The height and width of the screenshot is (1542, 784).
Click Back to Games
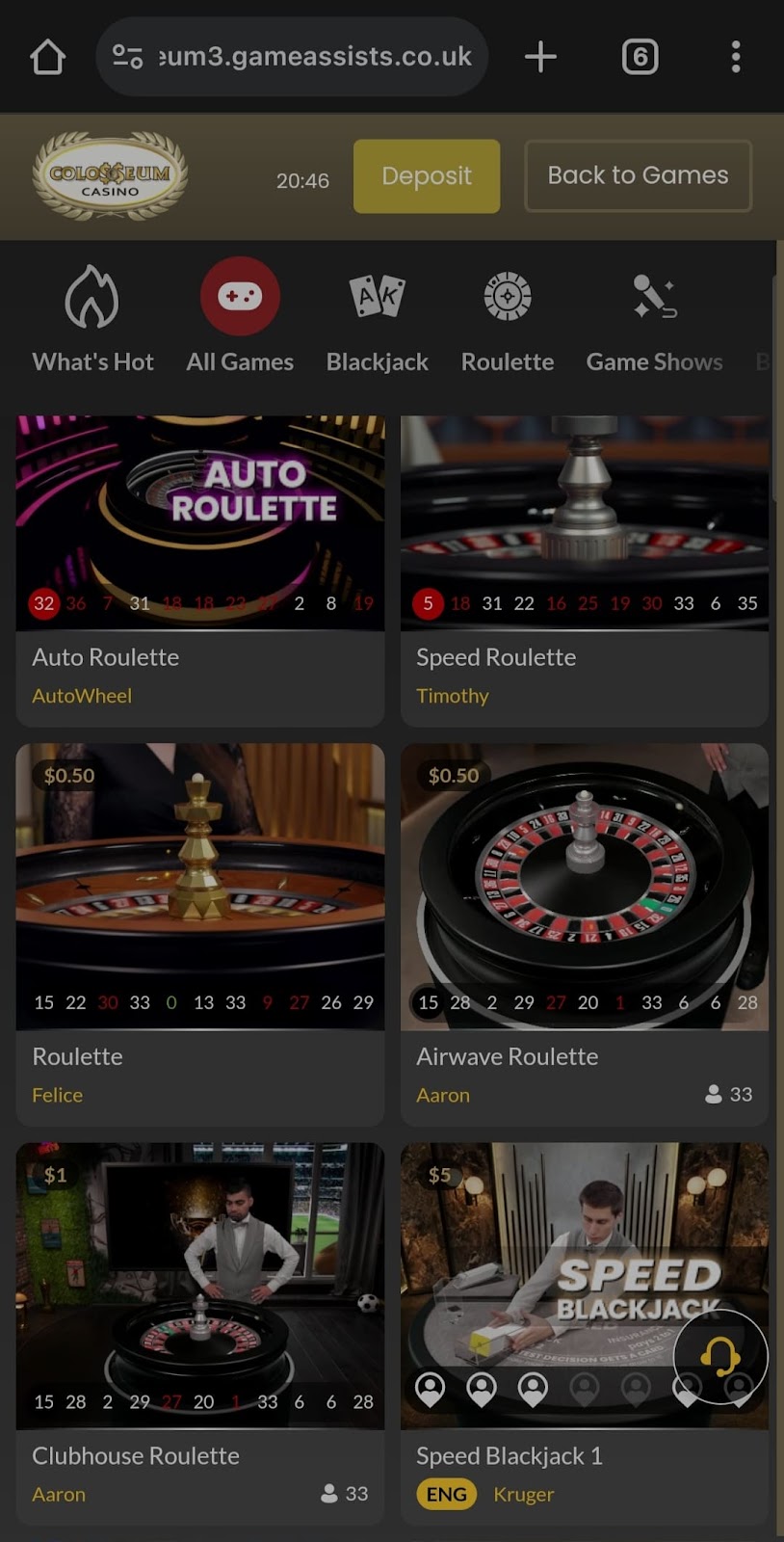[637, 175]
